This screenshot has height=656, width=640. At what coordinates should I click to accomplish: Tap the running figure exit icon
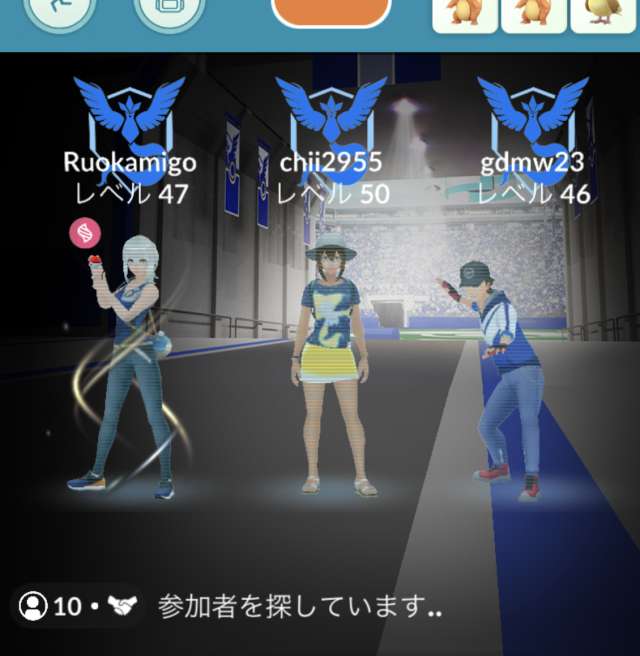pyautogui.click(x=60, y=12)
